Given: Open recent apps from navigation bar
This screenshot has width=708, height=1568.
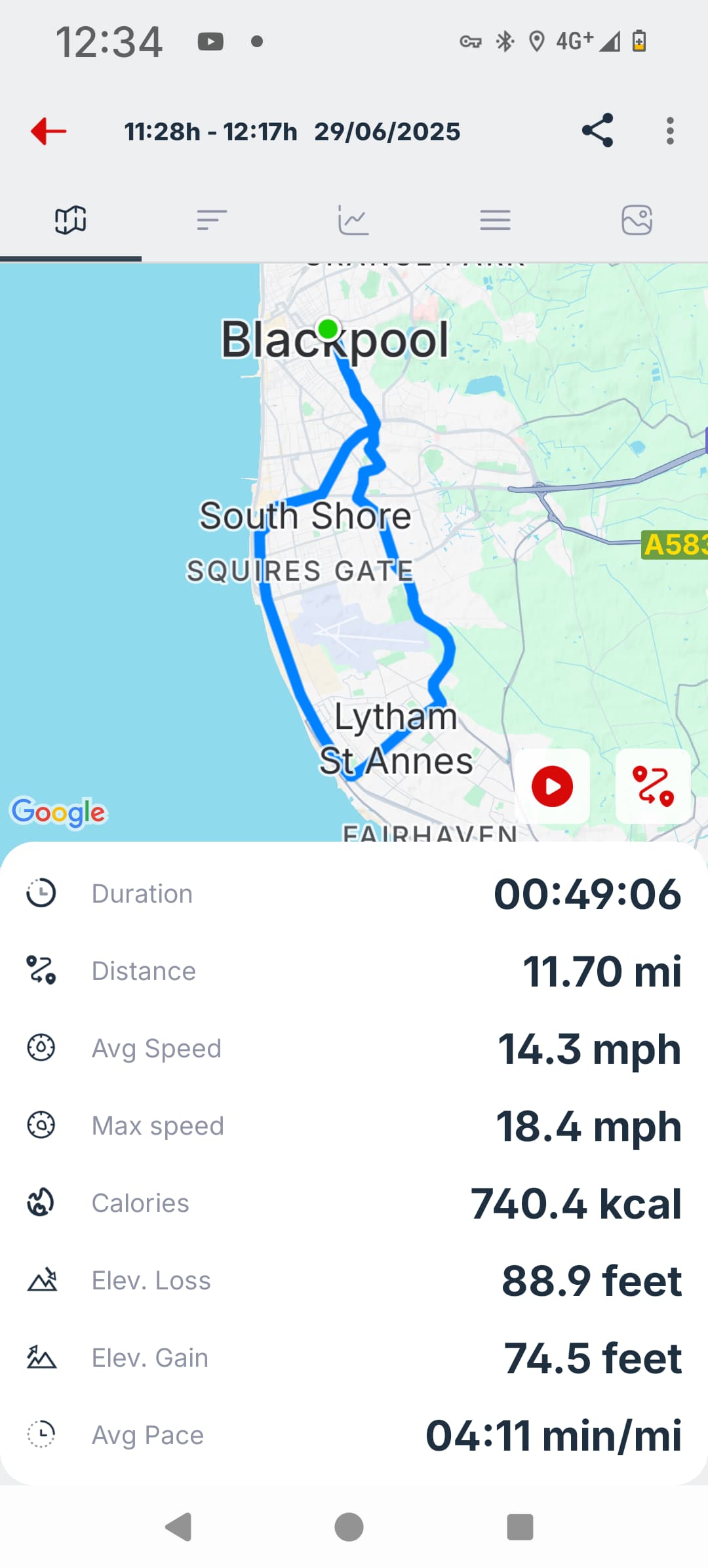Looking at the screenshot, I should tap(520, 1527).
